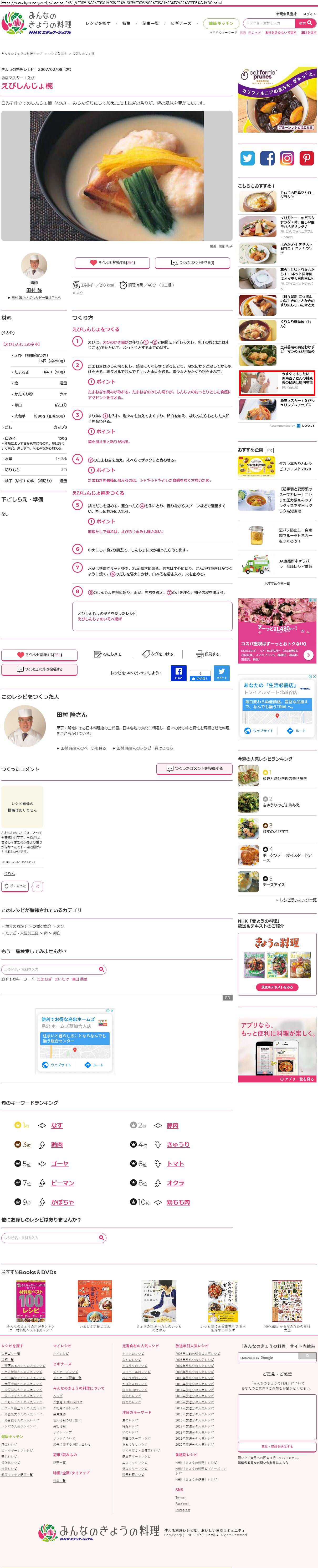
Task: Go to the 健康キッチン section
Action: coord(220,23)
